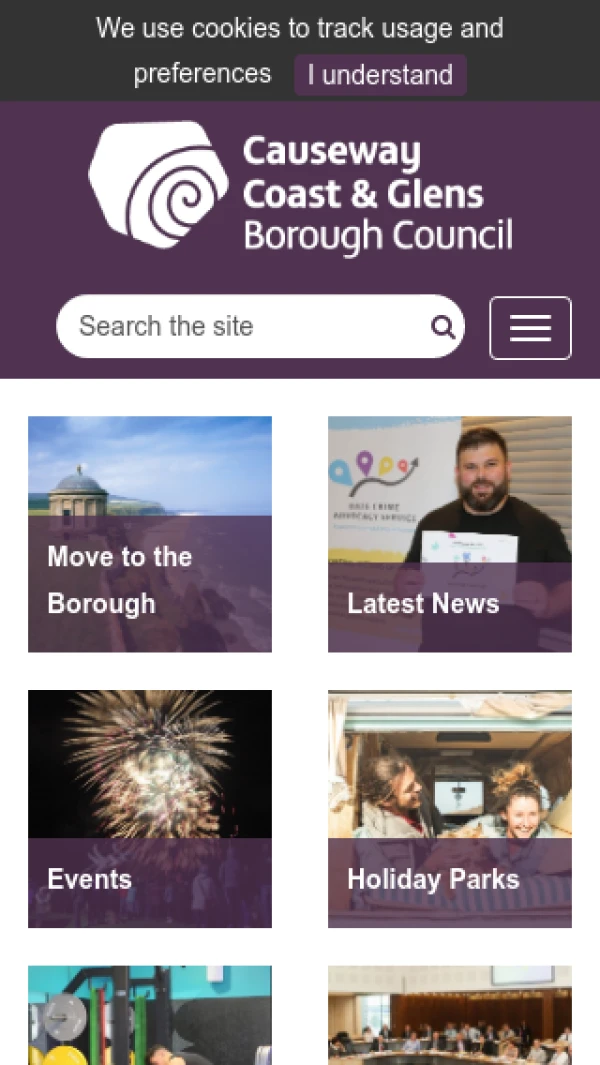
Task: Open the Move to the Borough tile
Action: [150, 534]
